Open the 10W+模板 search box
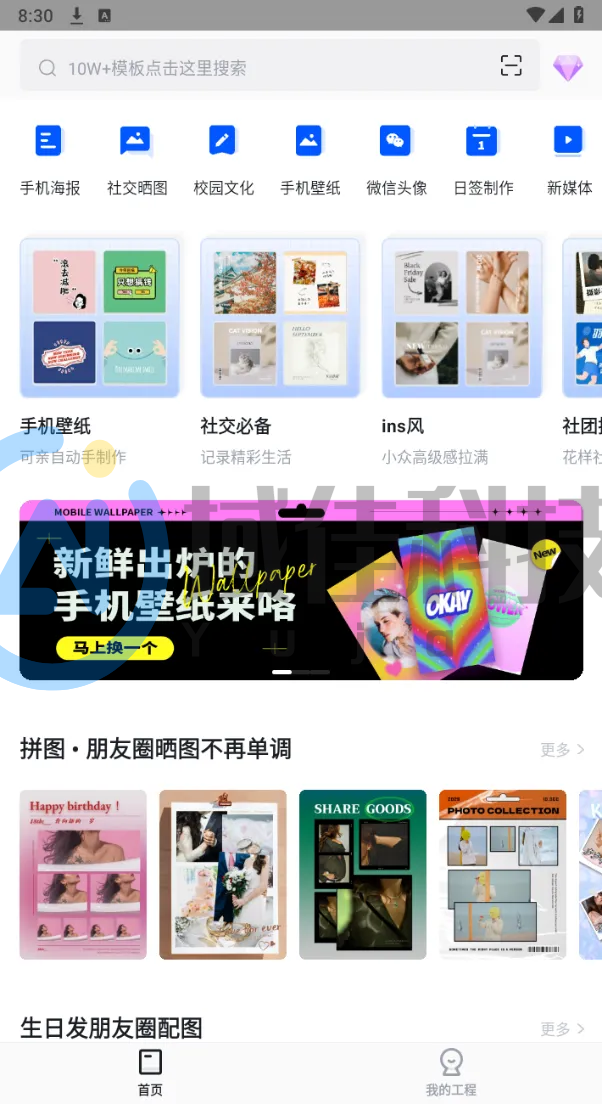 260,68
